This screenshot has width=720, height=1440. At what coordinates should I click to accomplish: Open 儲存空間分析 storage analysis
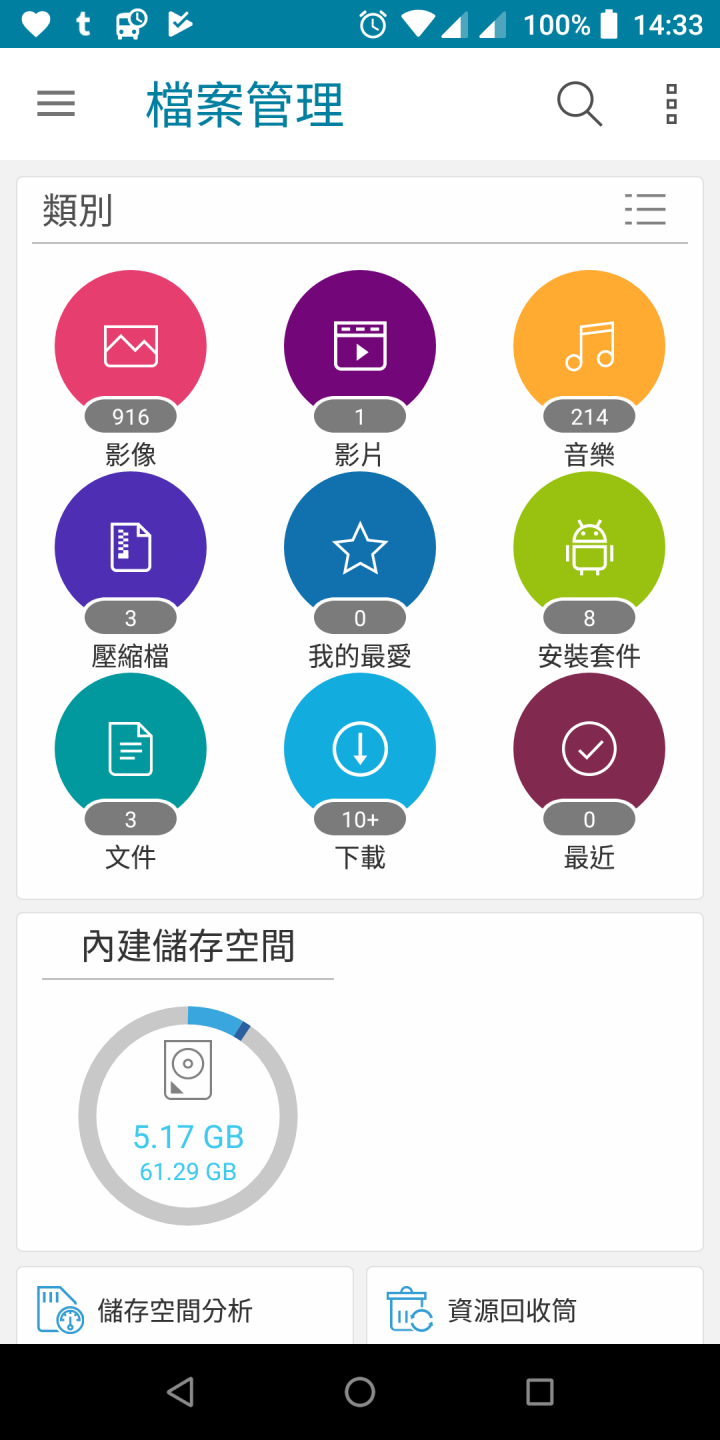(x=185, y=1308)
